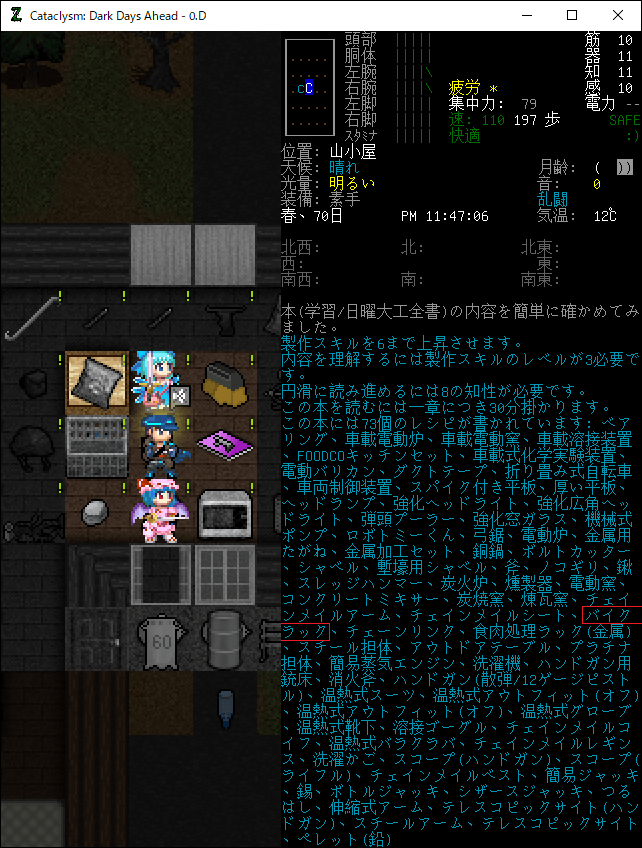Minimize the Cataclysm game window

point(526,15)
